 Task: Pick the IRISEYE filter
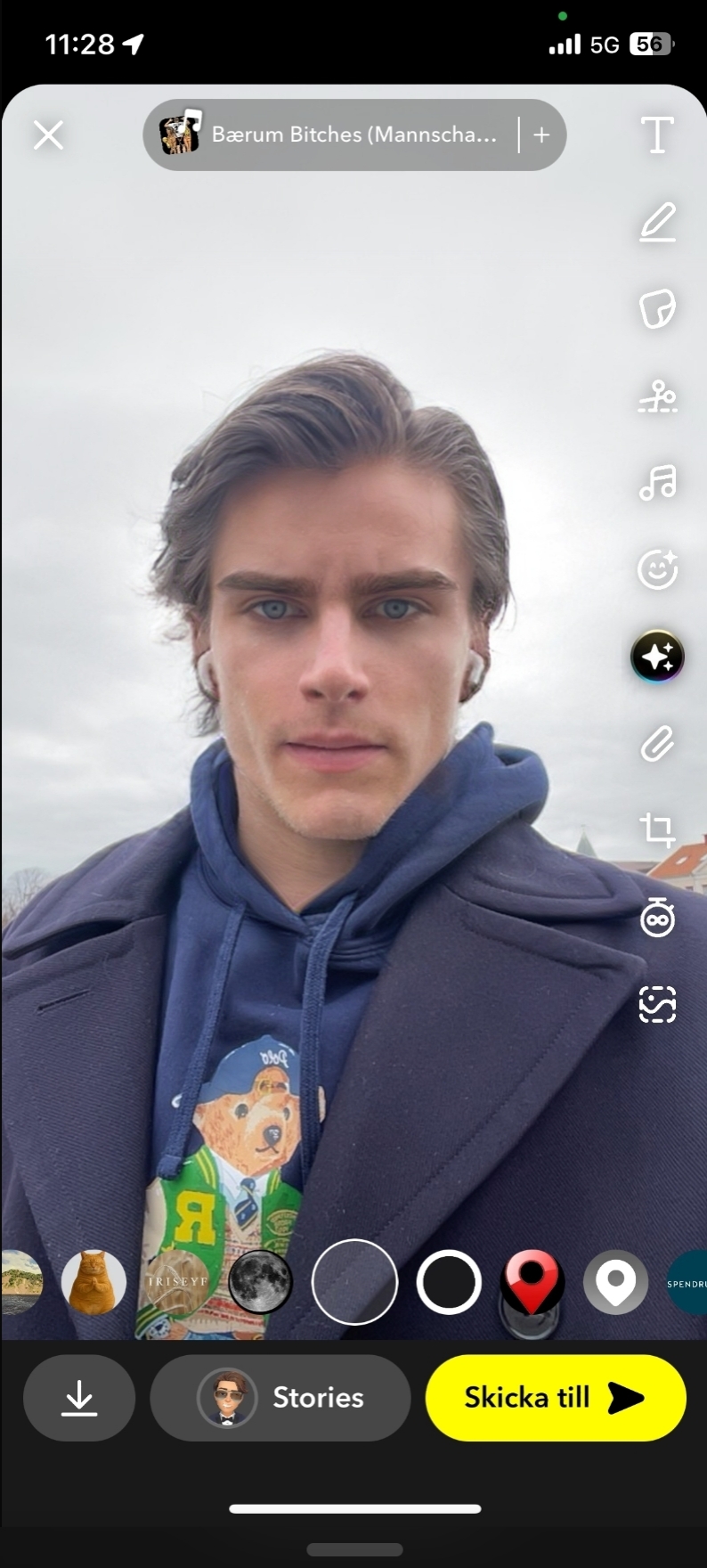pos(177,1282)
